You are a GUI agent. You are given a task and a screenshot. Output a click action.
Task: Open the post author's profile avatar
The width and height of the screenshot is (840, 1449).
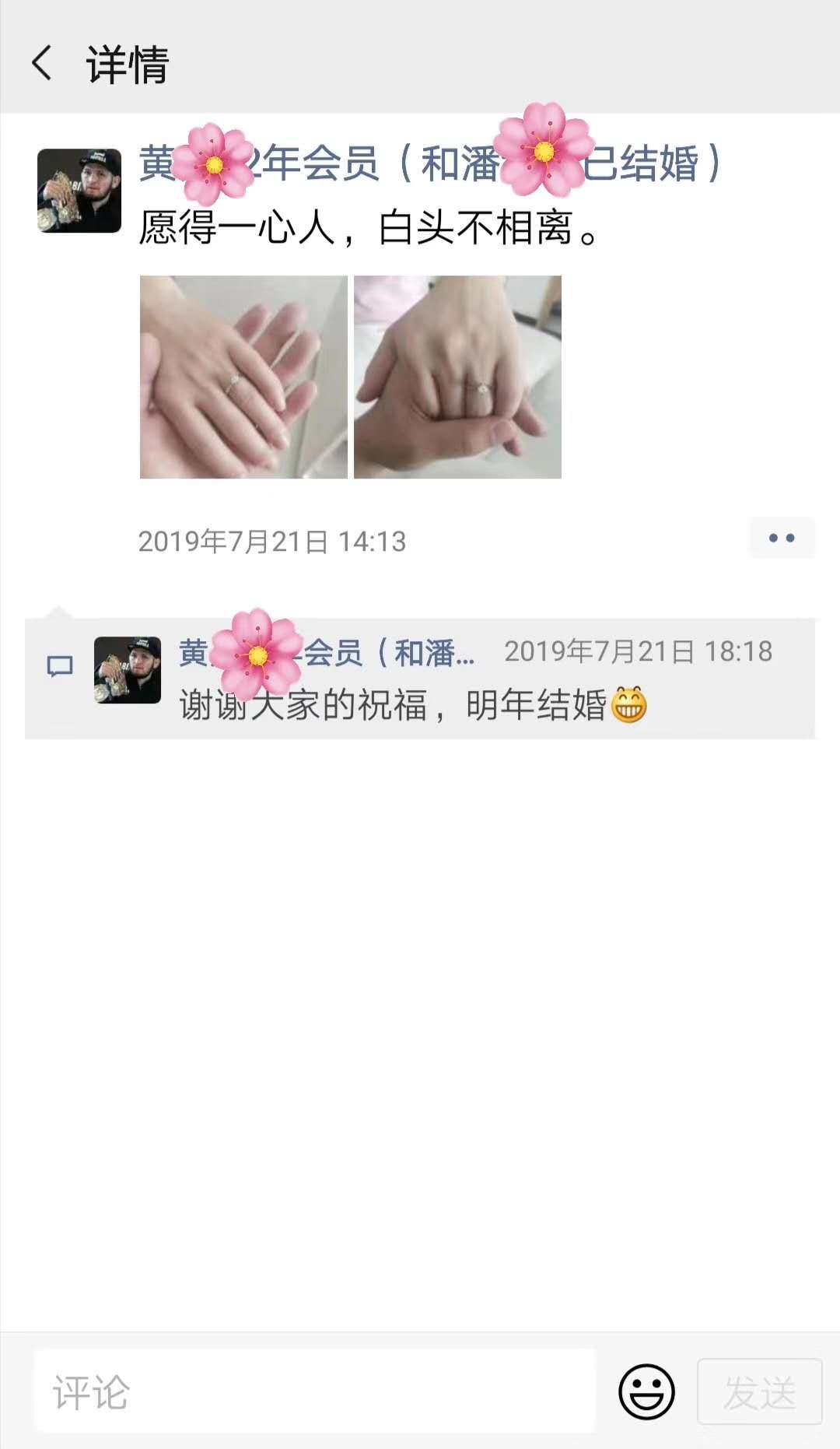(79, 191)
